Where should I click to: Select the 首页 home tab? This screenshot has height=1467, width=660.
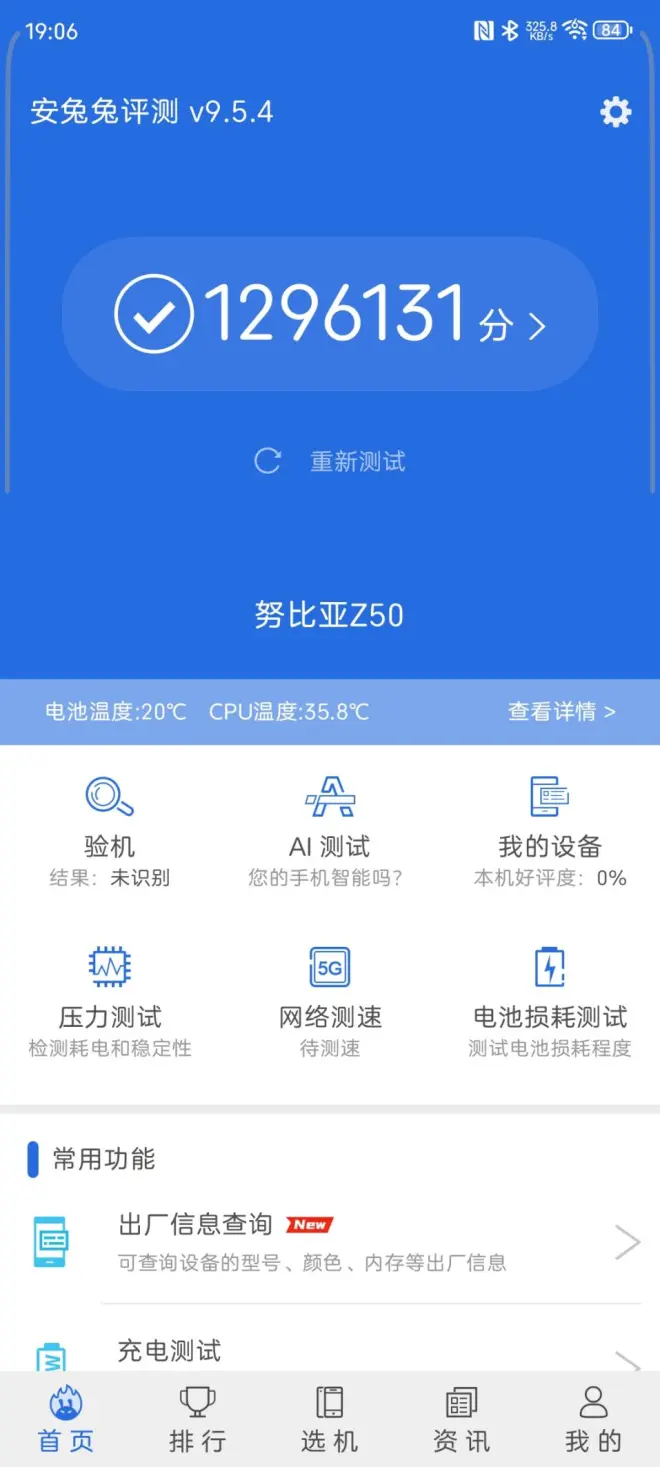tap(66, 1419)
